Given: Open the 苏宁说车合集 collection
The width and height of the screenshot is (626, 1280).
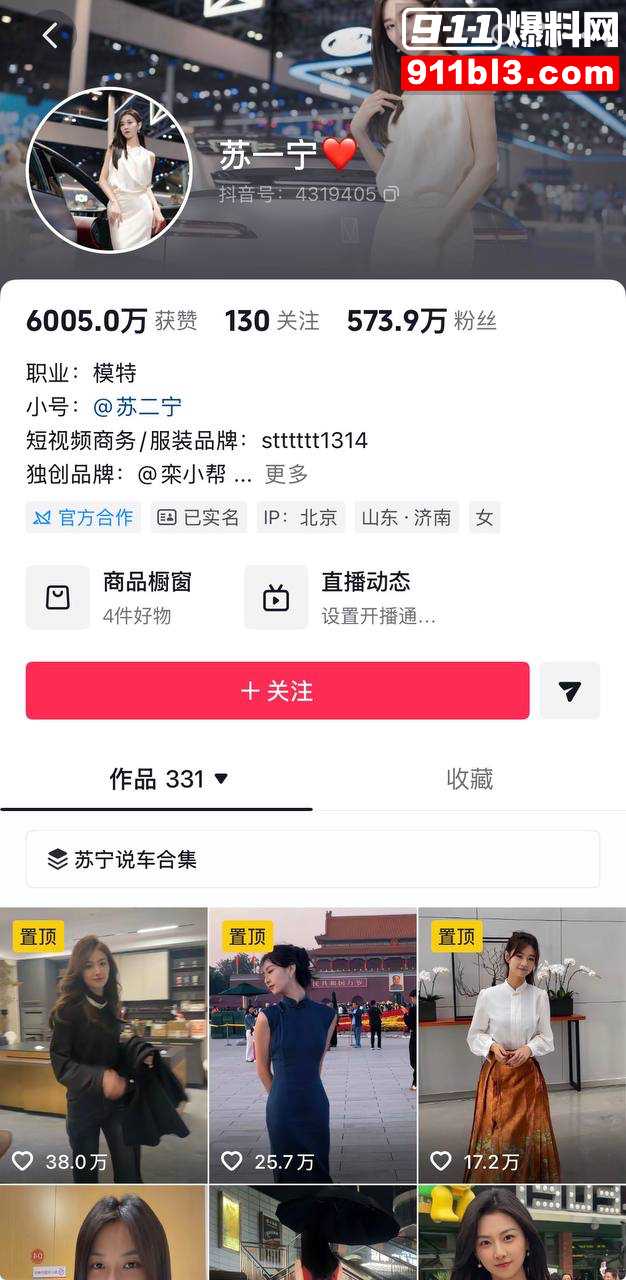Looking at the screenshot, I should (x=312, y=859).
